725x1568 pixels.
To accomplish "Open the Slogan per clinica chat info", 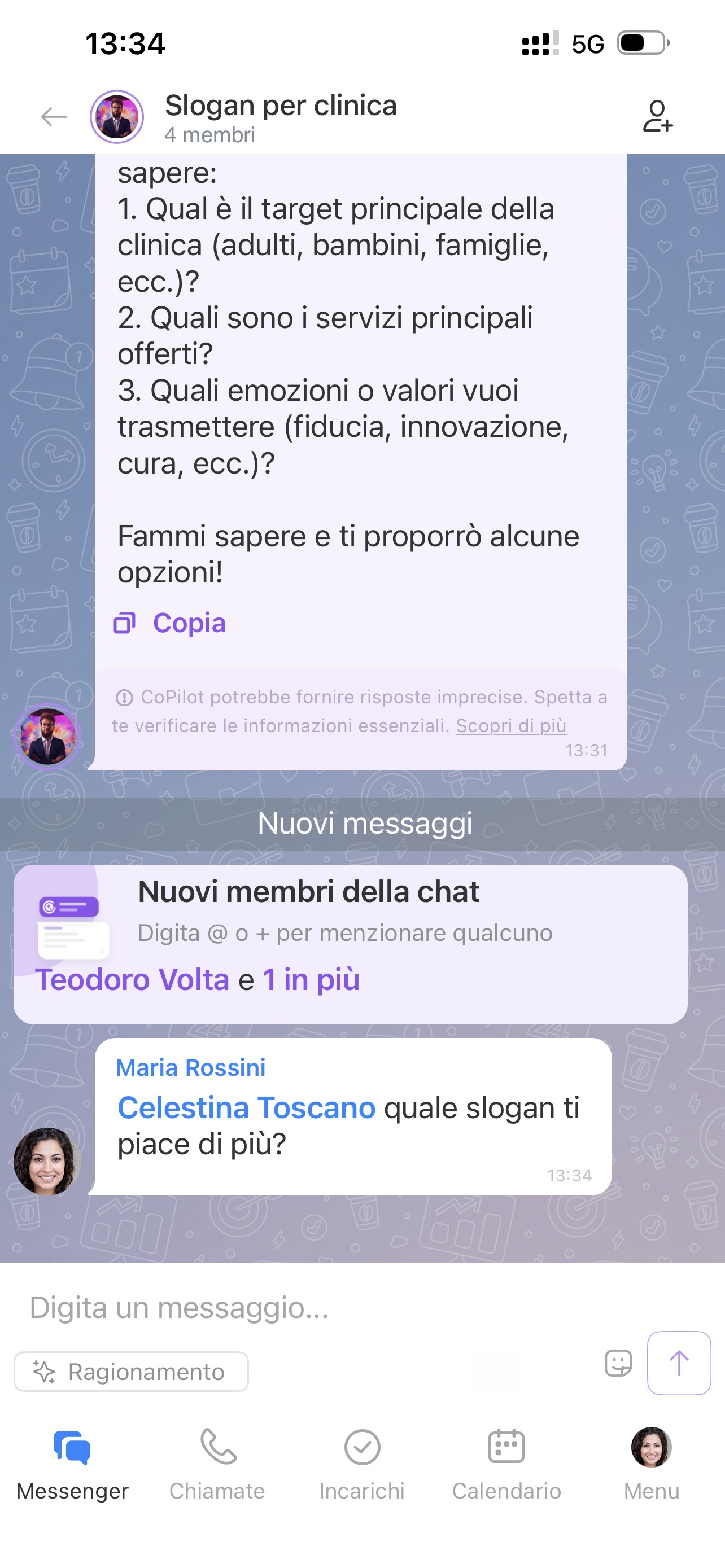I will 280,116.
